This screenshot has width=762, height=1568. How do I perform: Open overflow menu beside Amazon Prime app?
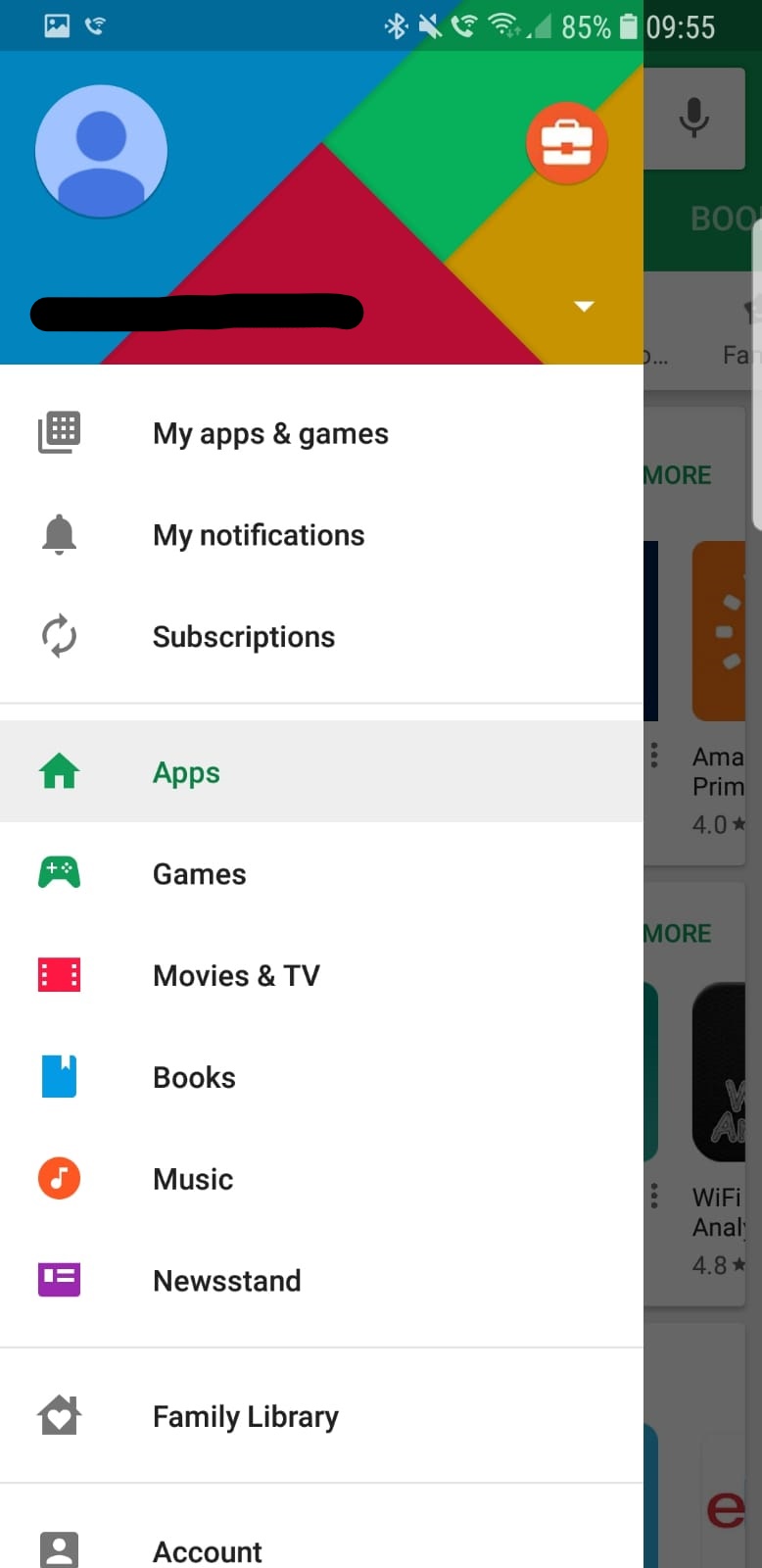654,755
